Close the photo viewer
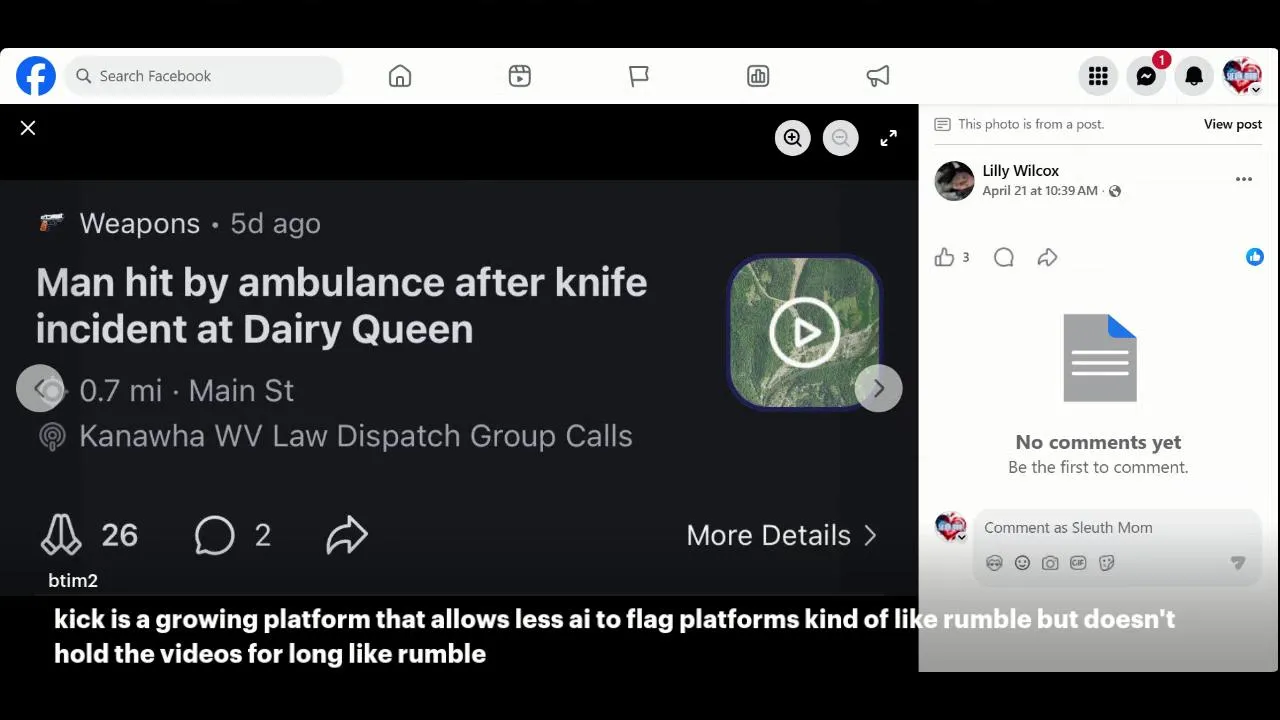The width and height of the screenshot is (1280, 720). 28,128
